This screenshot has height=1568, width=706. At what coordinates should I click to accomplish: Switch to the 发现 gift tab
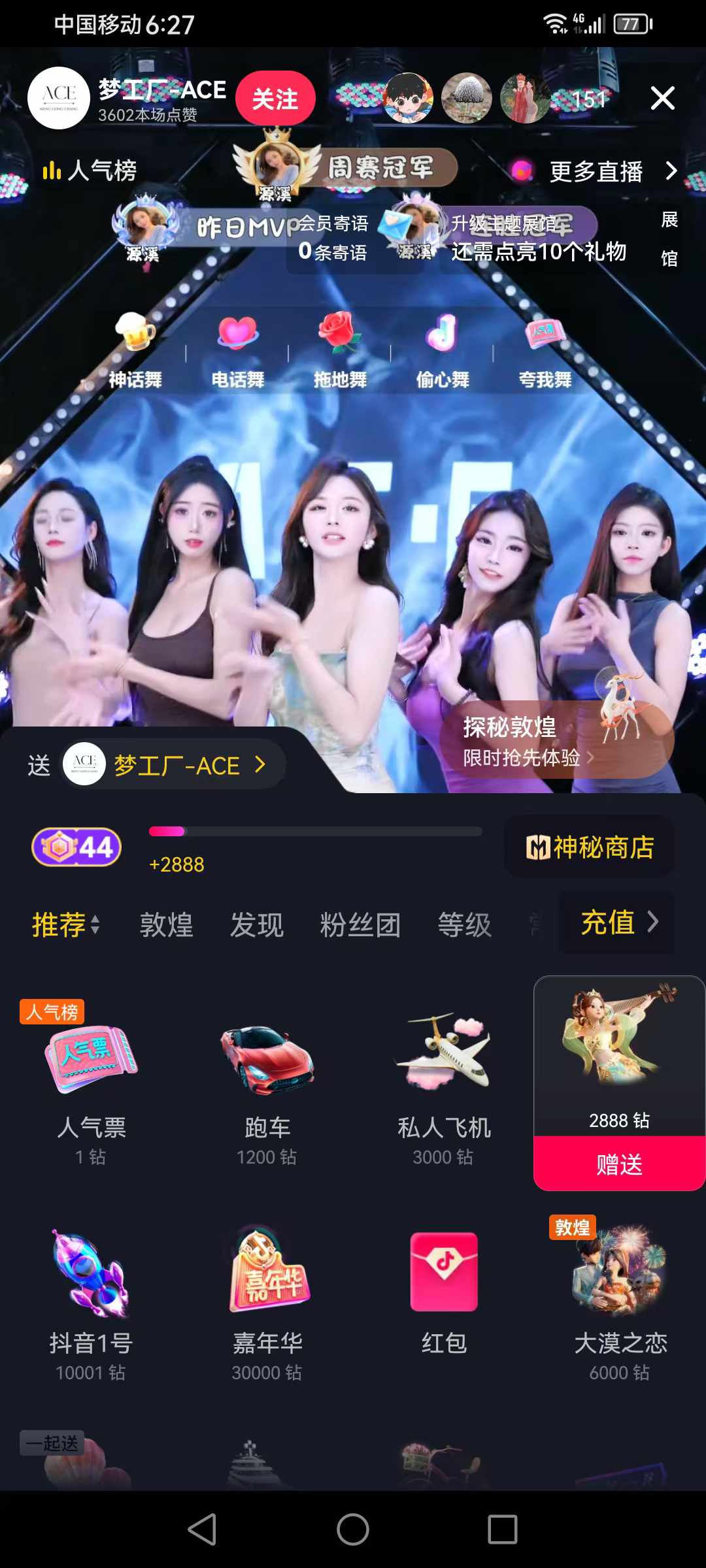(256, 924)
